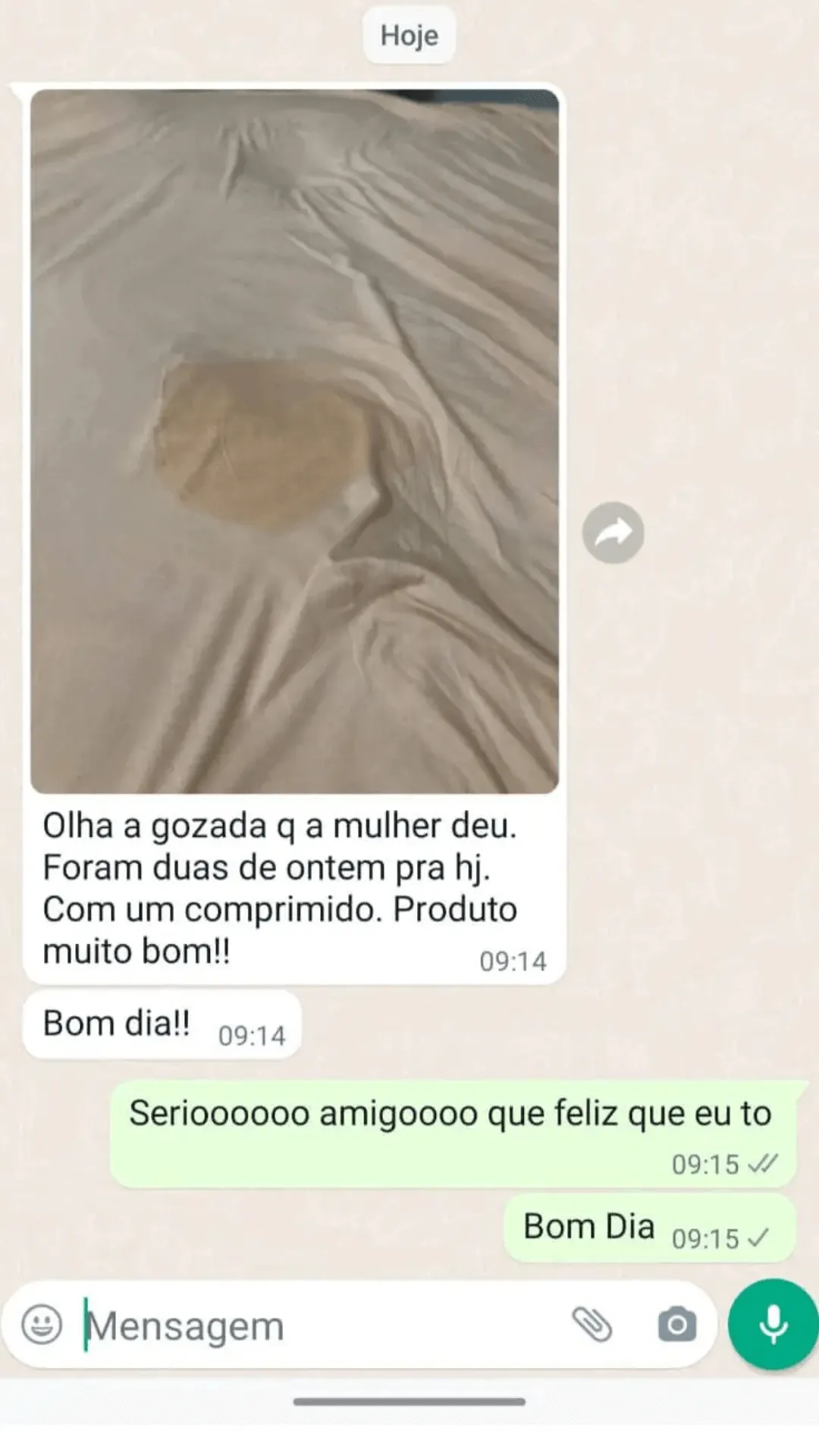Forward the shared bed photo
The height and width of the screenshot is (1456, 819).
pos(613,533)
